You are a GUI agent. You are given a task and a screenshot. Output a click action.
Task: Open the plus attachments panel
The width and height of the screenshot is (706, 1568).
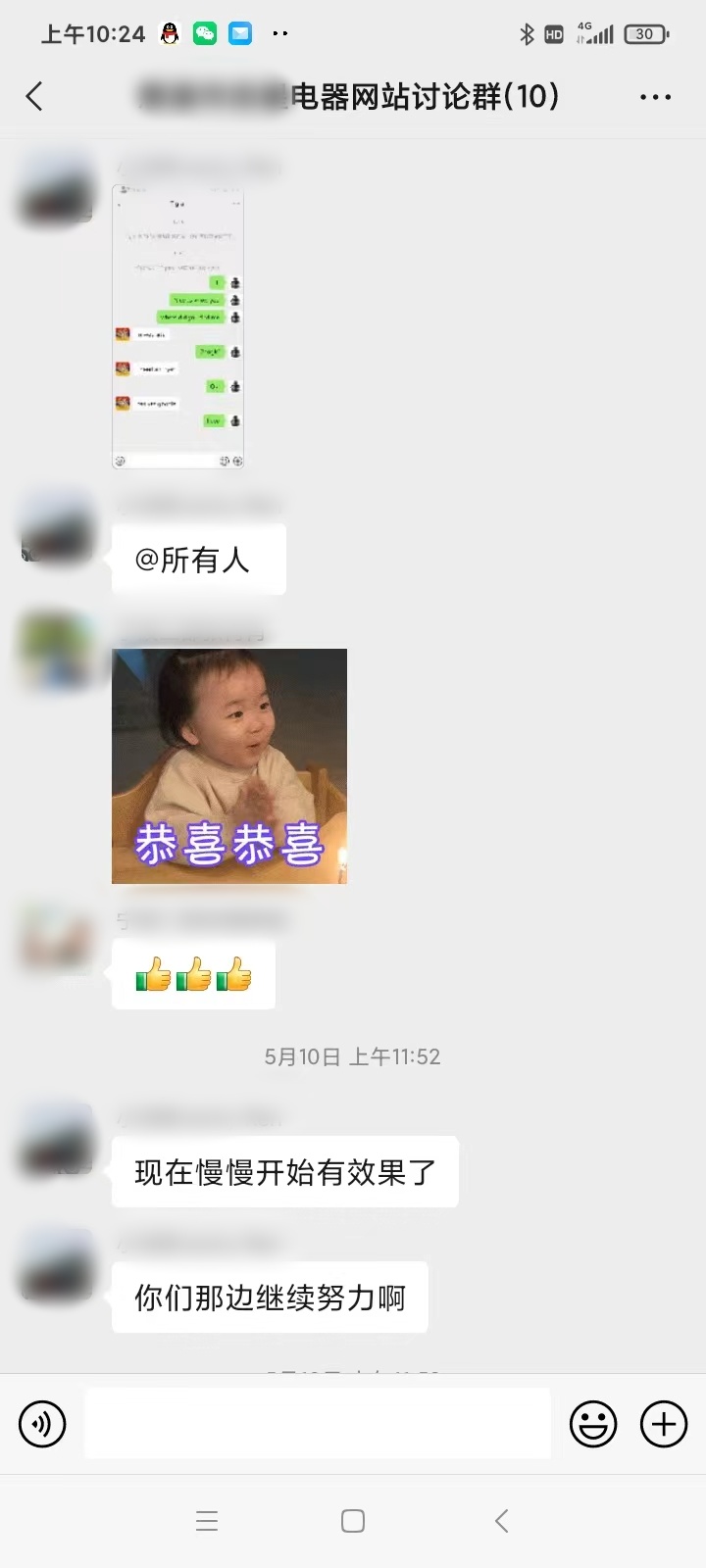point(664,1423)
